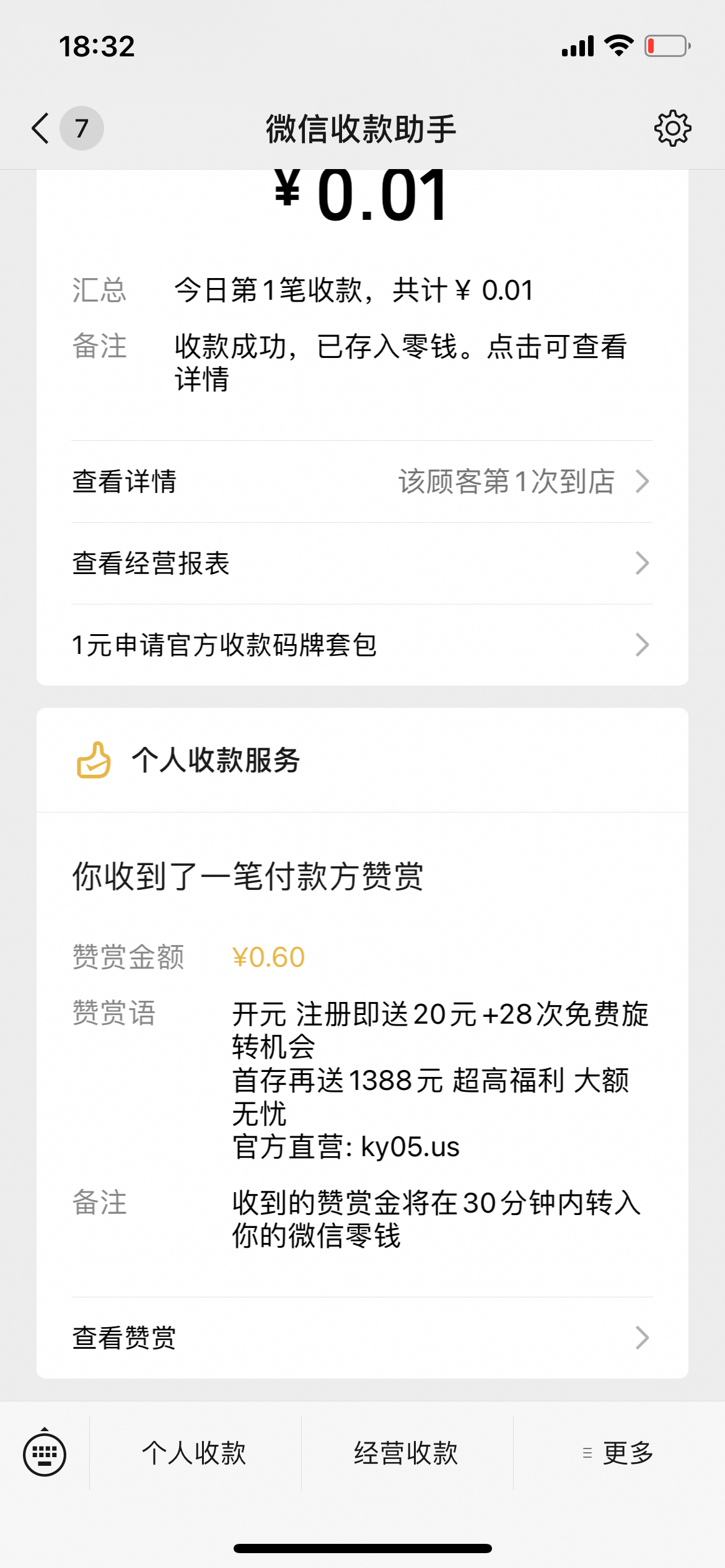Open the 经营收款 menu
Image resolution: width=725 pixels, height=1568 pixels.
click(406, 1453)
